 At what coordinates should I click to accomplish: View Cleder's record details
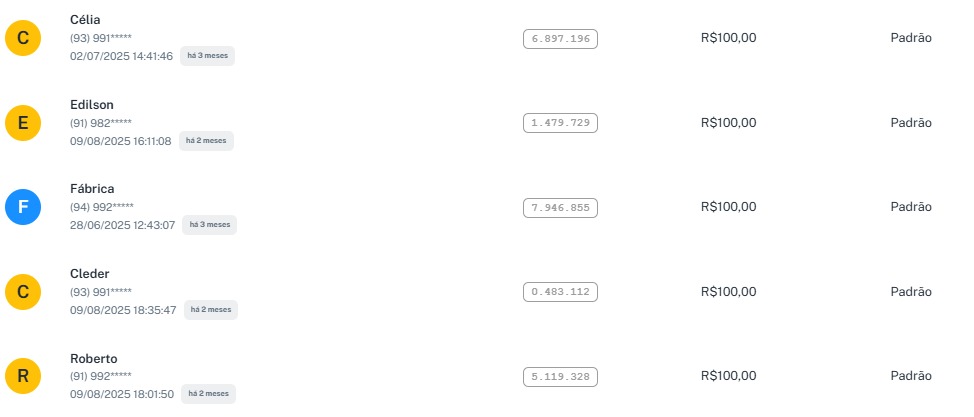pyautogui.click(x=89, y=274)
